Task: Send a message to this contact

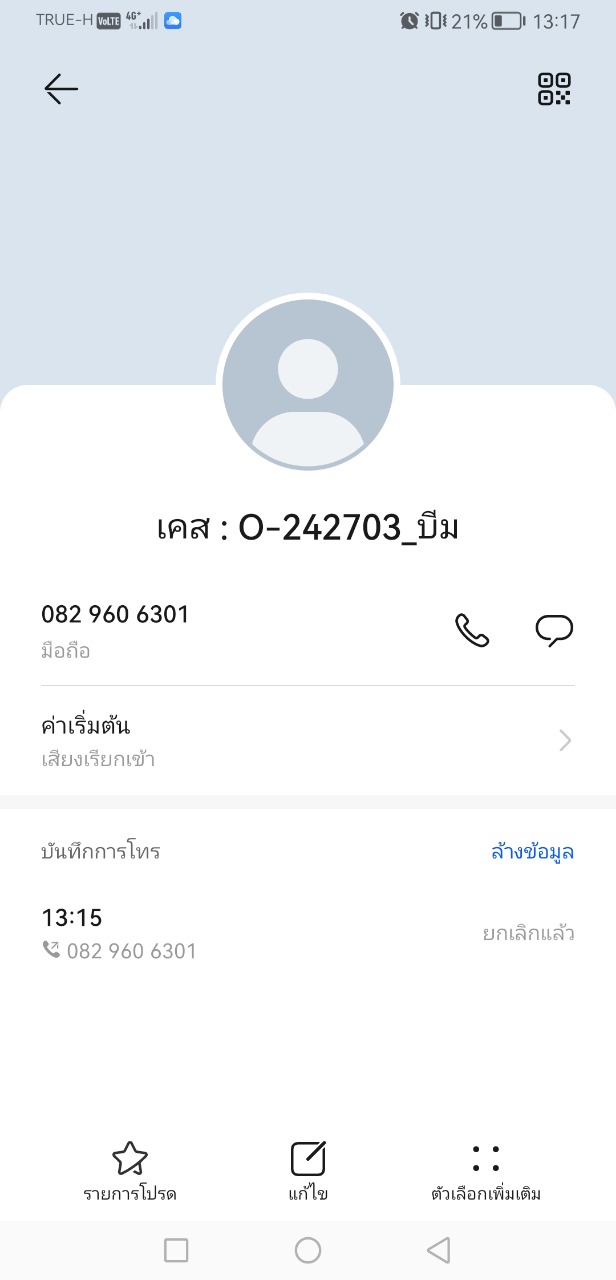Action: (554, 630)
